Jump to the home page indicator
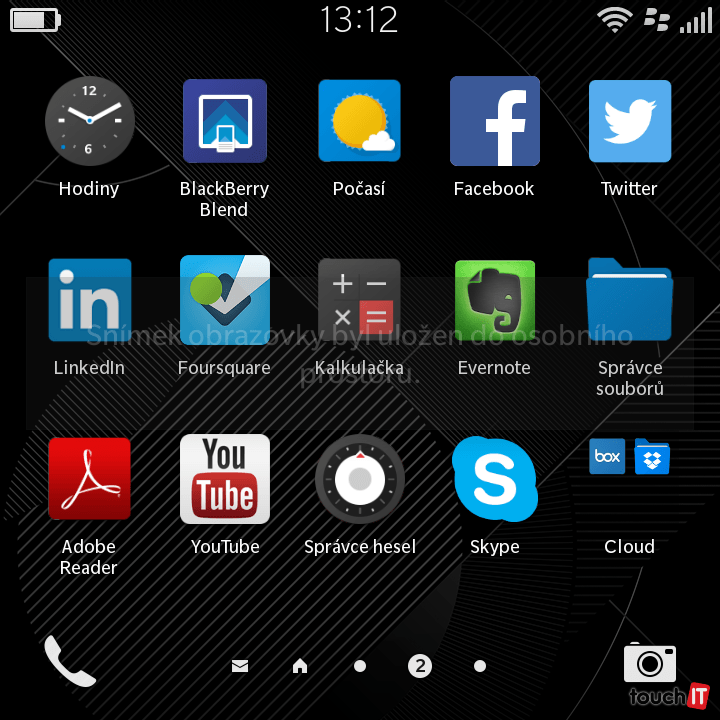The width and height of the screenshot is (720, 720). point(300,666)
